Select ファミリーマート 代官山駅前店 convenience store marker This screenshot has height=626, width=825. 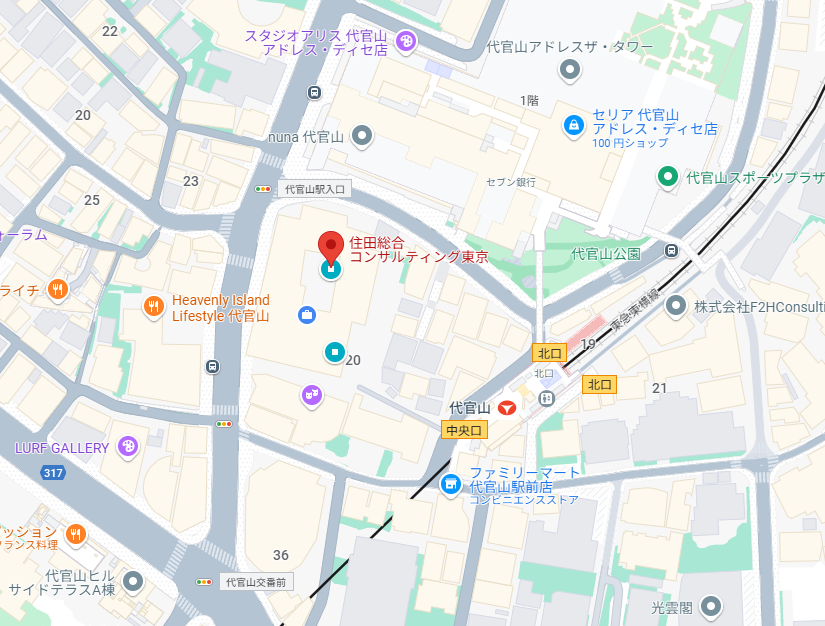coord(451,485)
